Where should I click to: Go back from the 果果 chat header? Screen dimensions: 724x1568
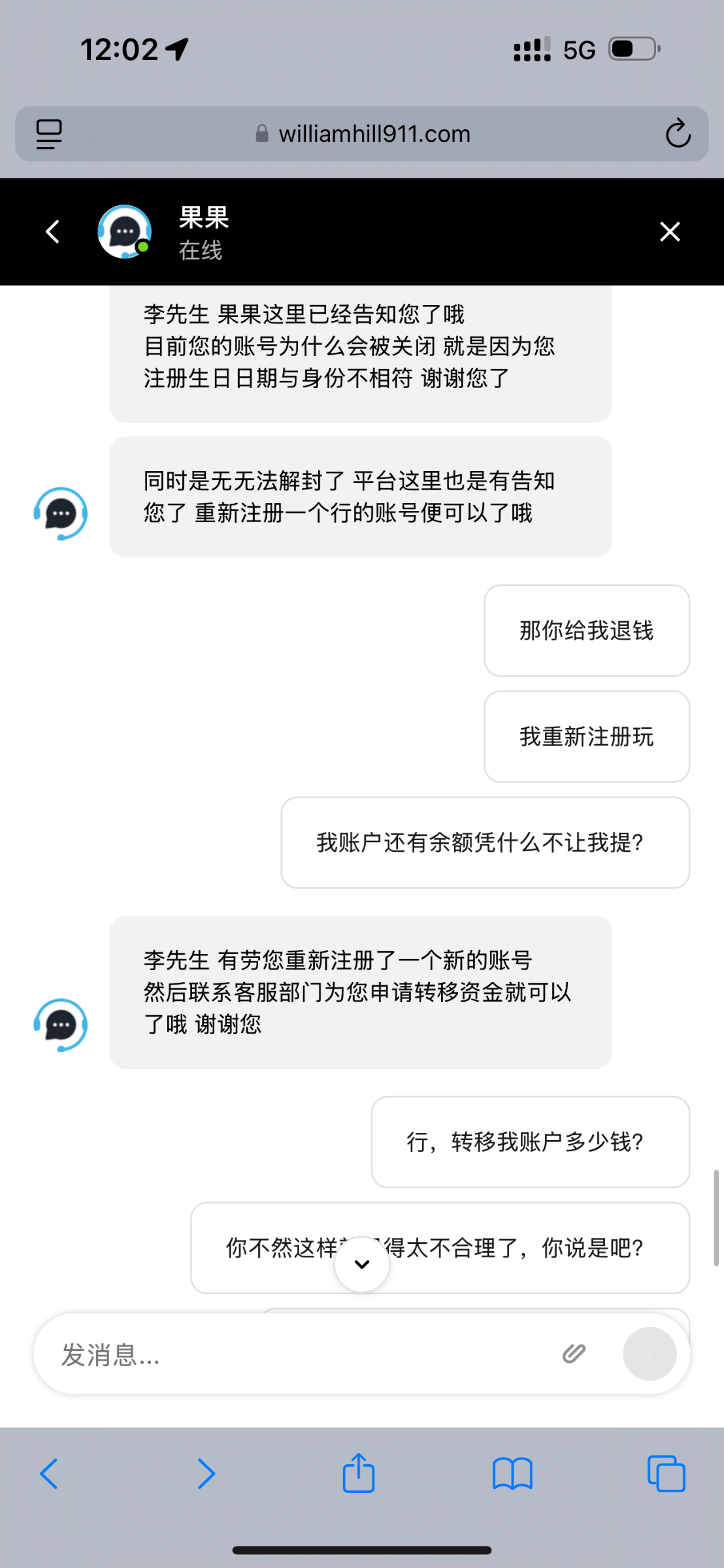pos(53,232)
